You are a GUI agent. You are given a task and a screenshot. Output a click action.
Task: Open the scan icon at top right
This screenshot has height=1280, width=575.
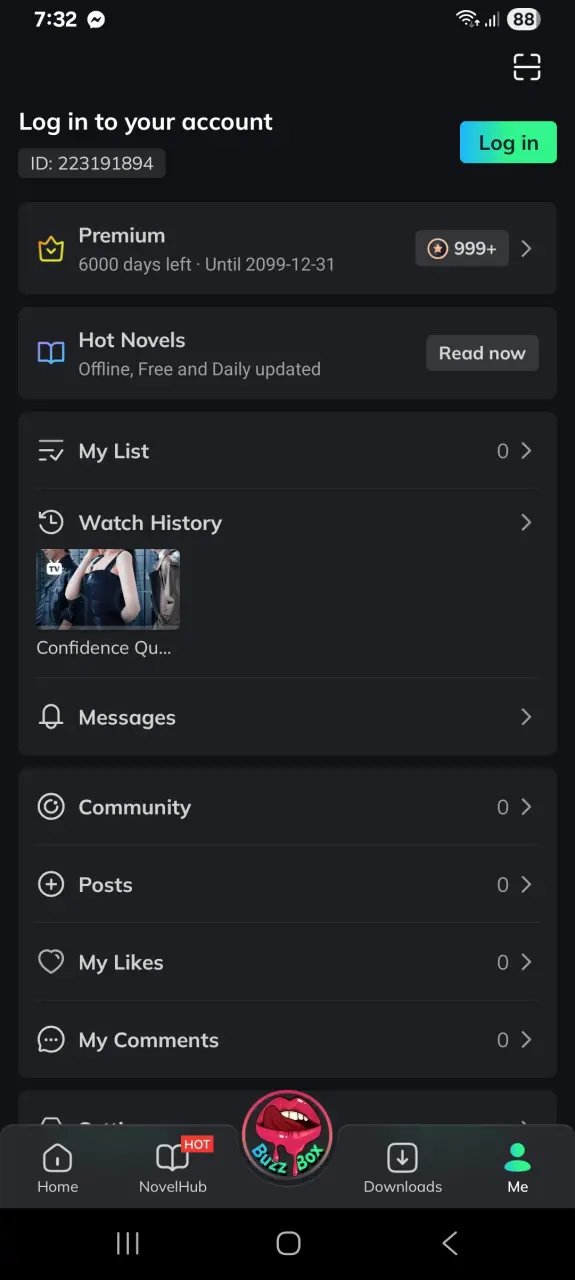[x=527, y=67]
